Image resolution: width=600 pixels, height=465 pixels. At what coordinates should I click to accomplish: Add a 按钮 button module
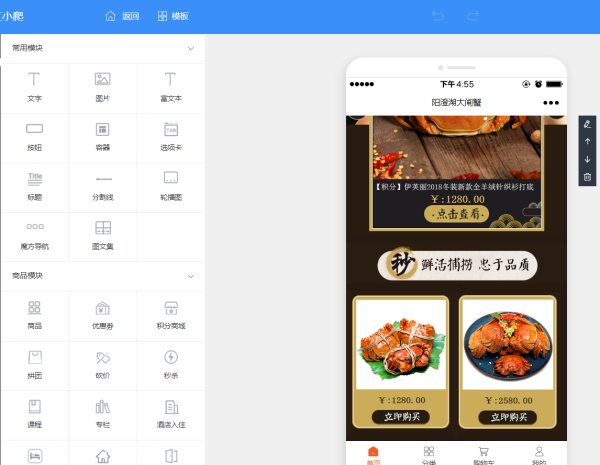34,136
